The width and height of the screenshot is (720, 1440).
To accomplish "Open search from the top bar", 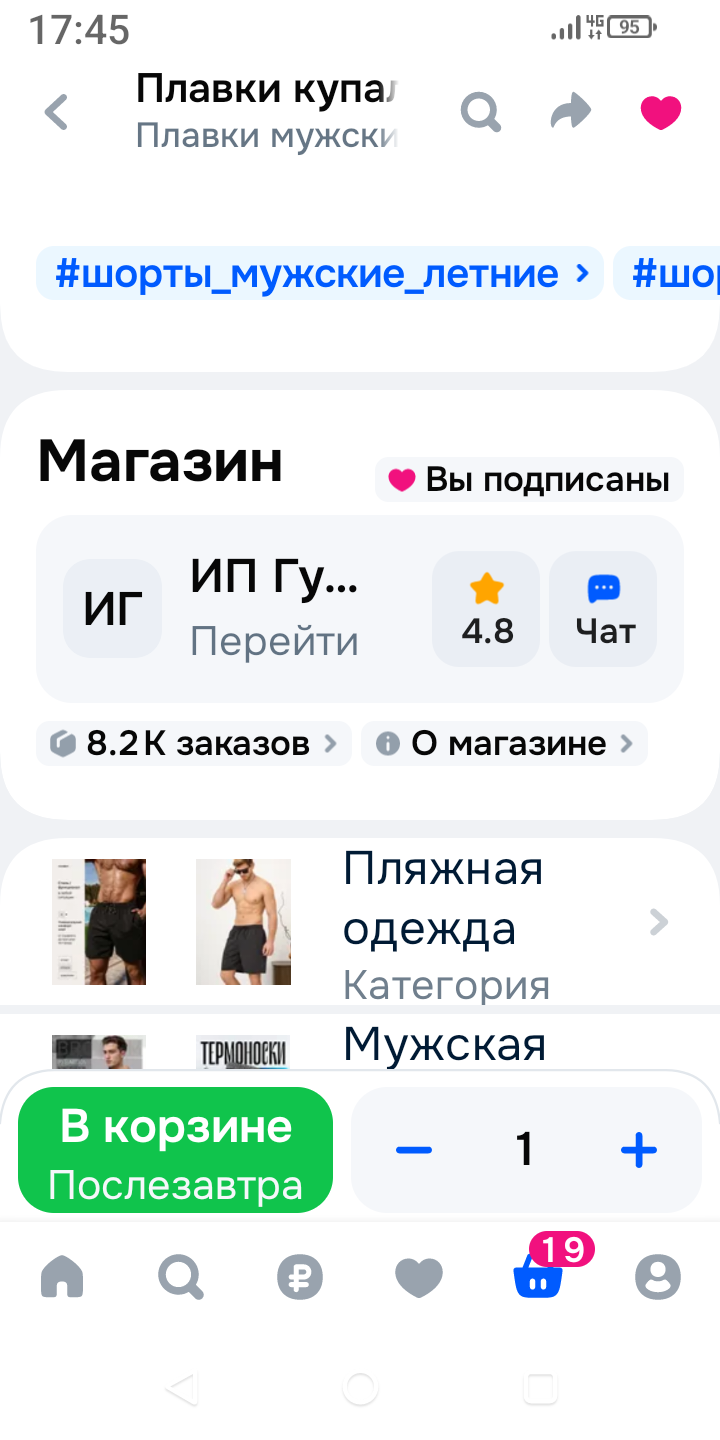I will pyautogui.click(x=480, y=112).
